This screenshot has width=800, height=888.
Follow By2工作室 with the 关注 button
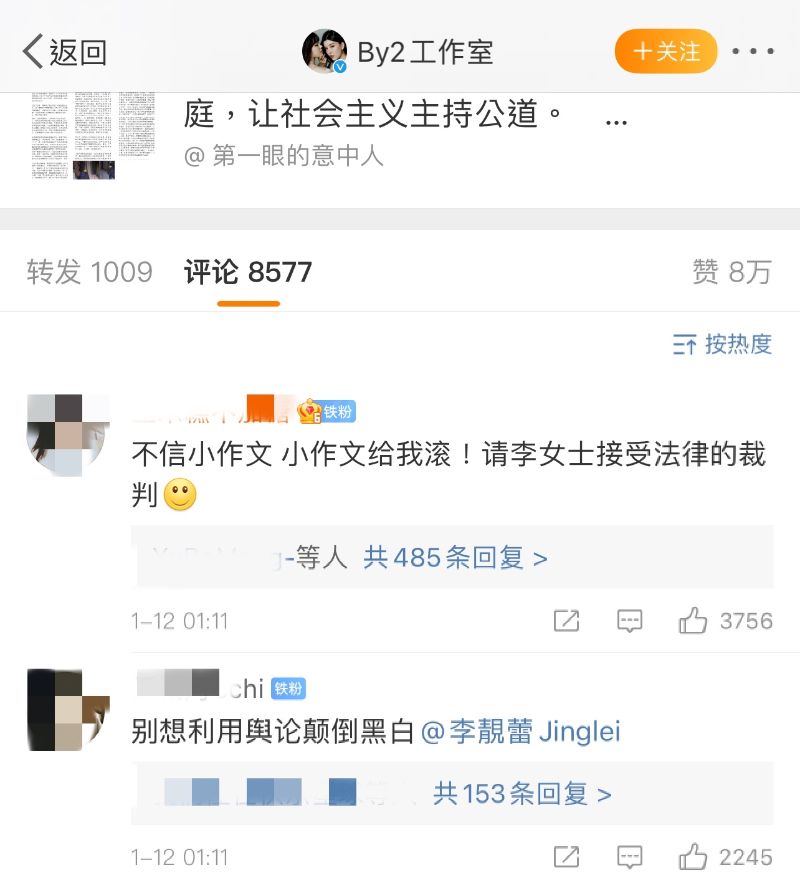pyautogui.click(x=666, y=52)
